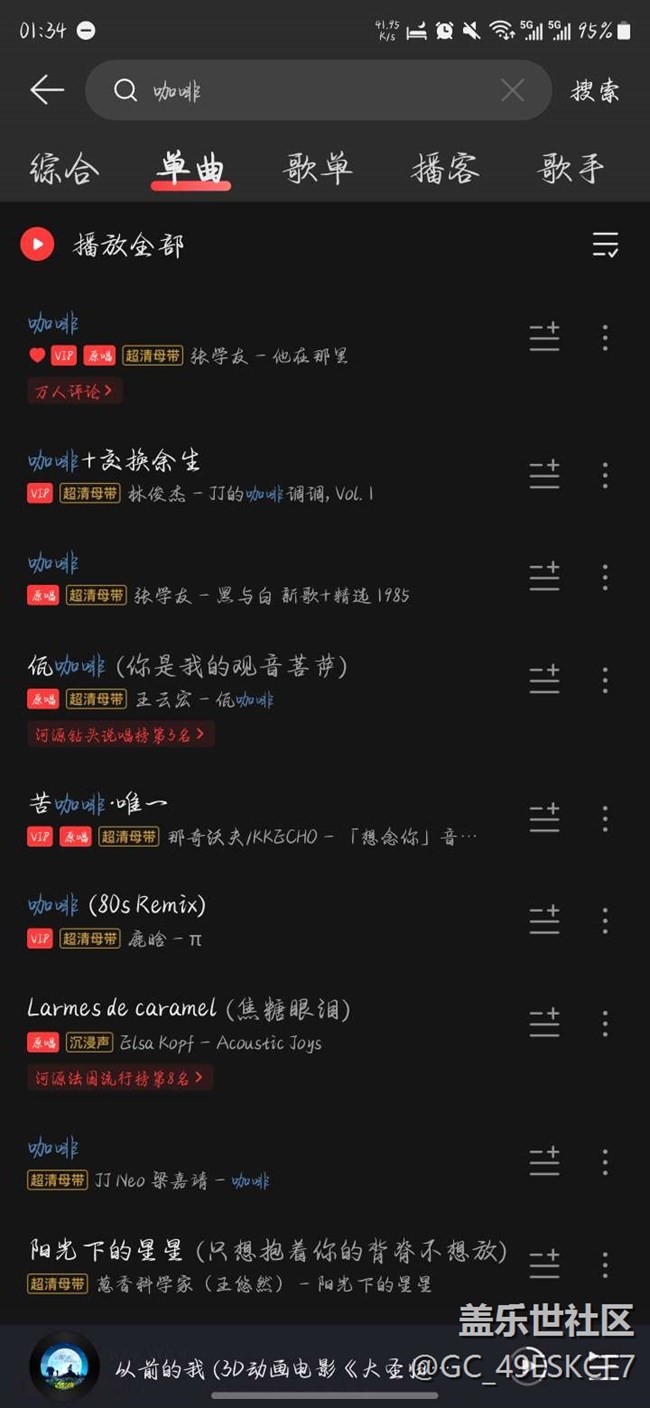Viewport: 650px width, 1408px height.
Task: Select the 歌手 tab
Action: 572,168
